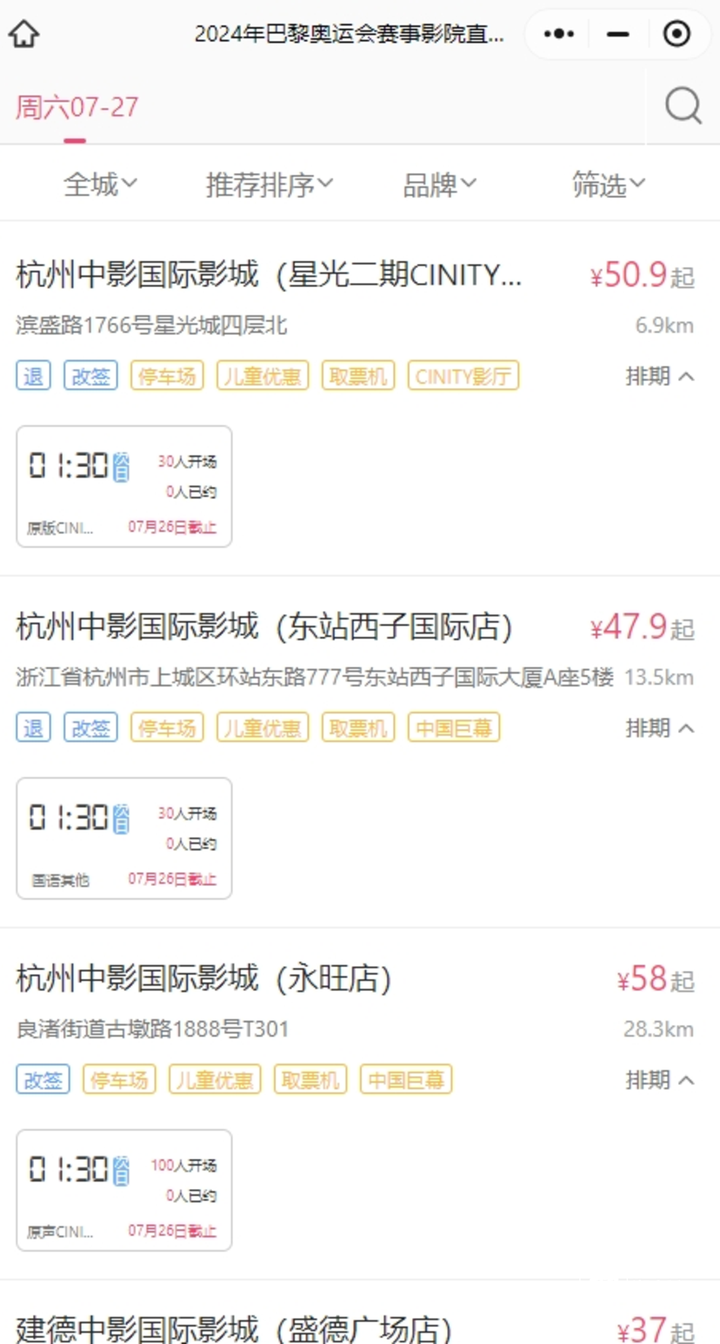
Task: Pick the 01:30 原声CINI showtime card
Action: point(124,1191)
